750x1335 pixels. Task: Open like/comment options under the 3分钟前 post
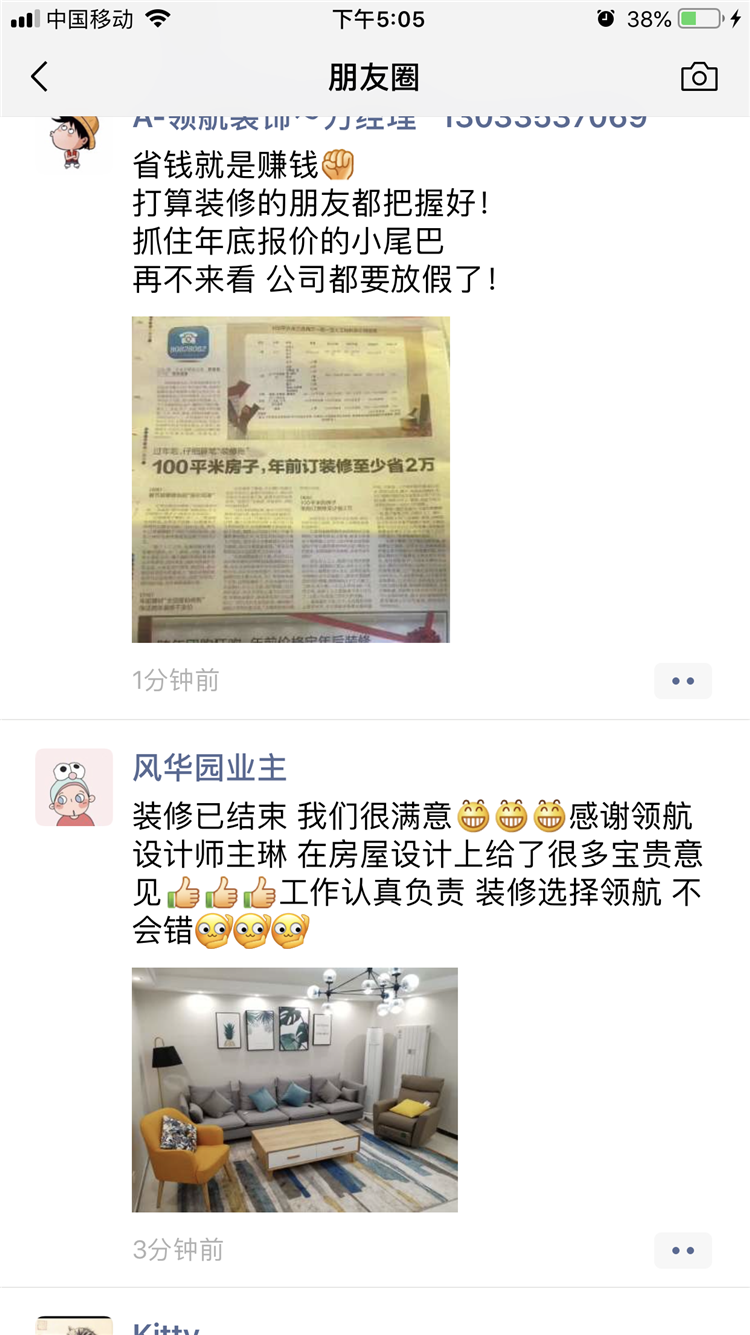click(x=683, y=1250)
